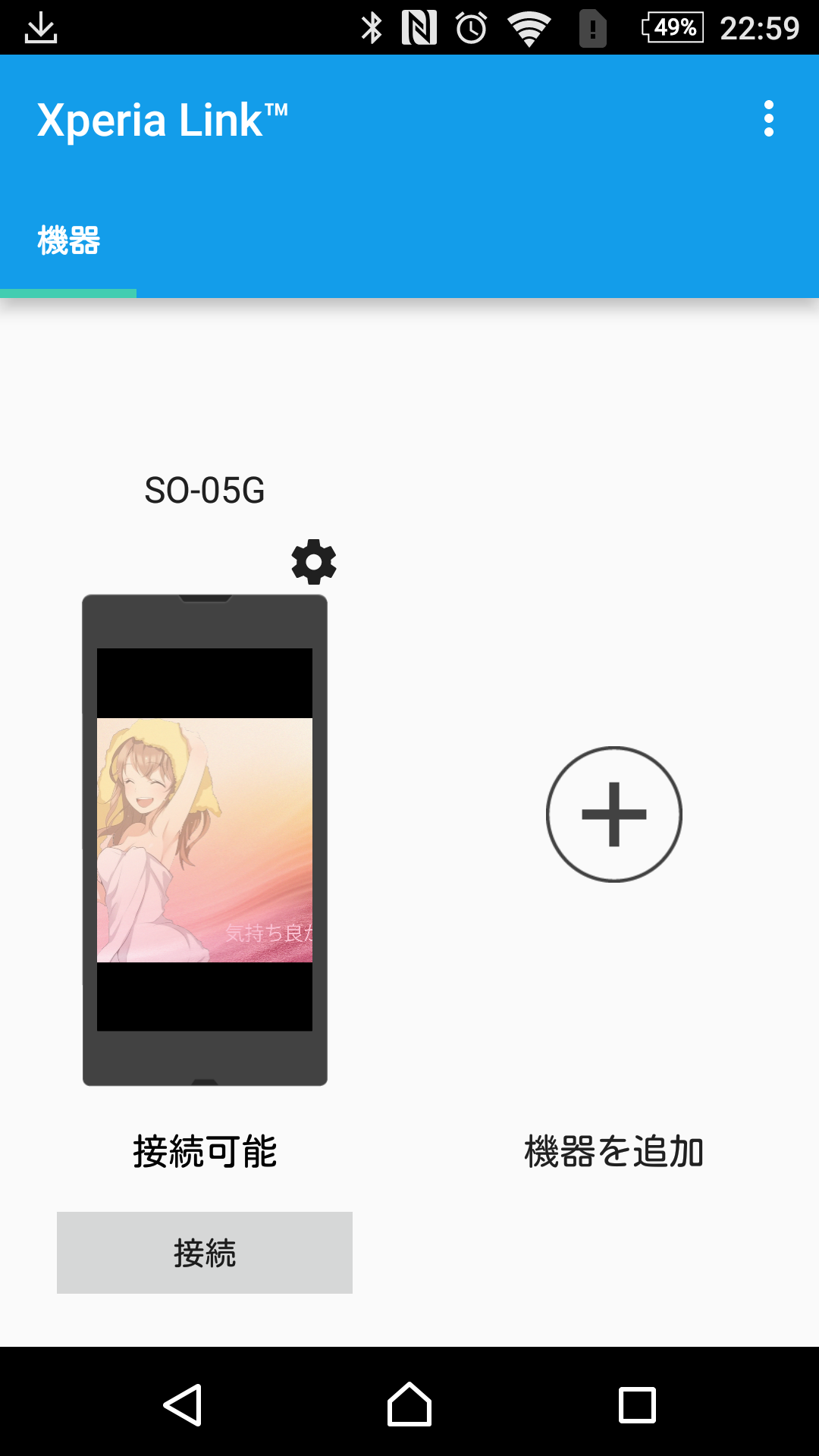Add a new device with the plus button

614,814
